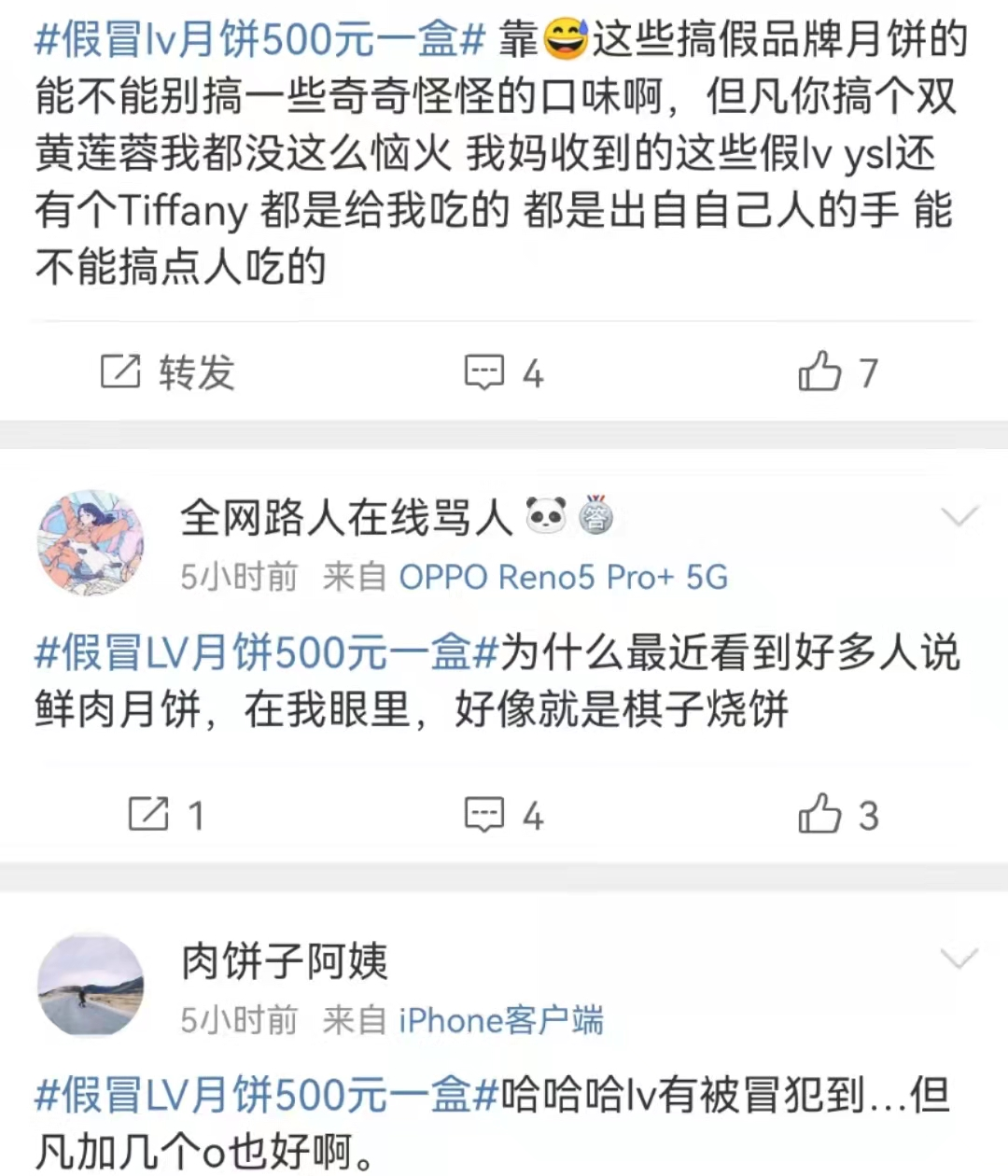Open 全网路人在线骂人's profile avatar
Screen dimensions: 1008x1176
91,544
